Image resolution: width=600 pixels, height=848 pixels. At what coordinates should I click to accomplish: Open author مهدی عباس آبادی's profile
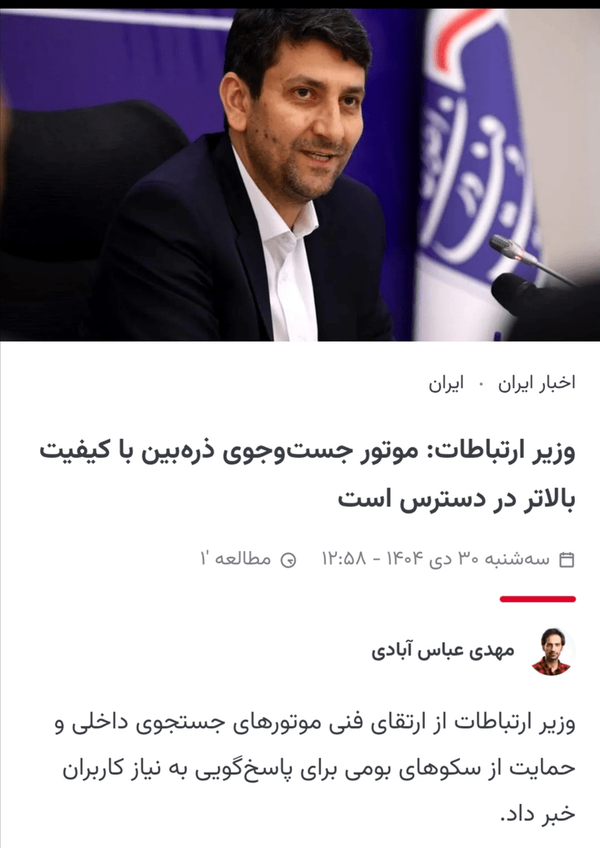[x=443, y=650]
